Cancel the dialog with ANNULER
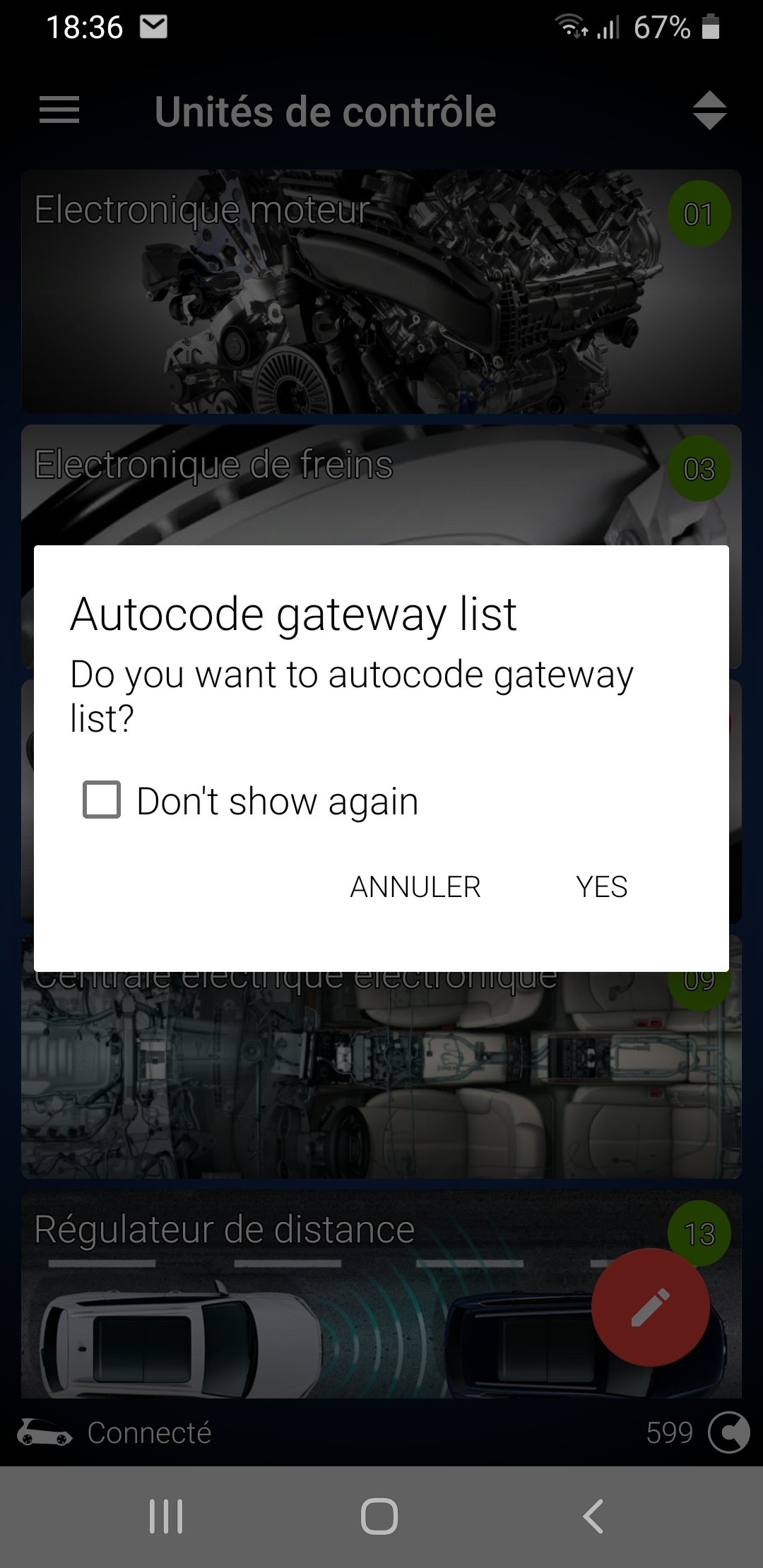This screenshot has height=1568, width=763. pos(415,886)
